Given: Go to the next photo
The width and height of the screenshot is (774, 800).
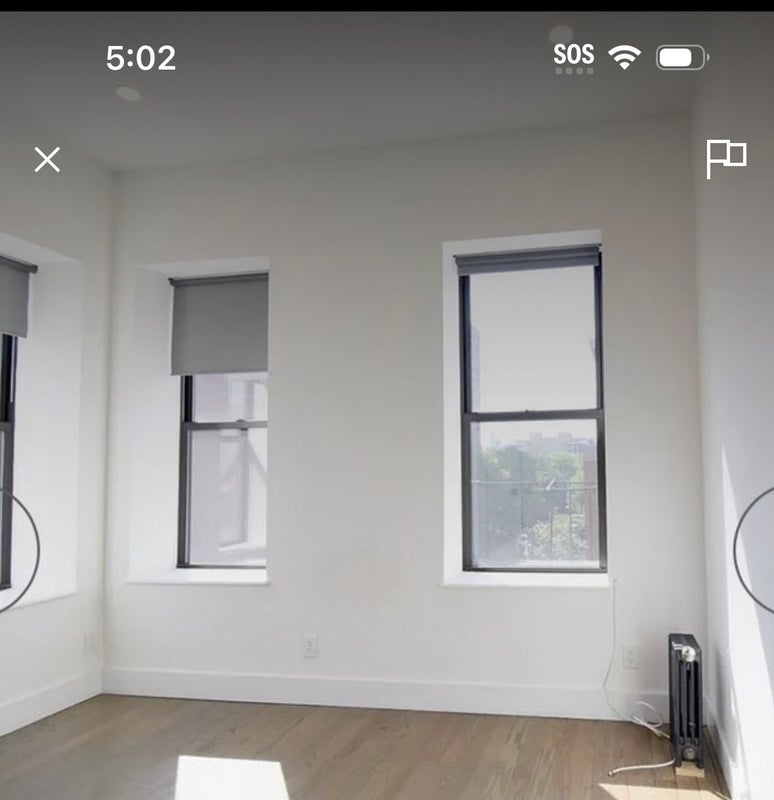Looking at the screenshot, I should pos(756,548).
